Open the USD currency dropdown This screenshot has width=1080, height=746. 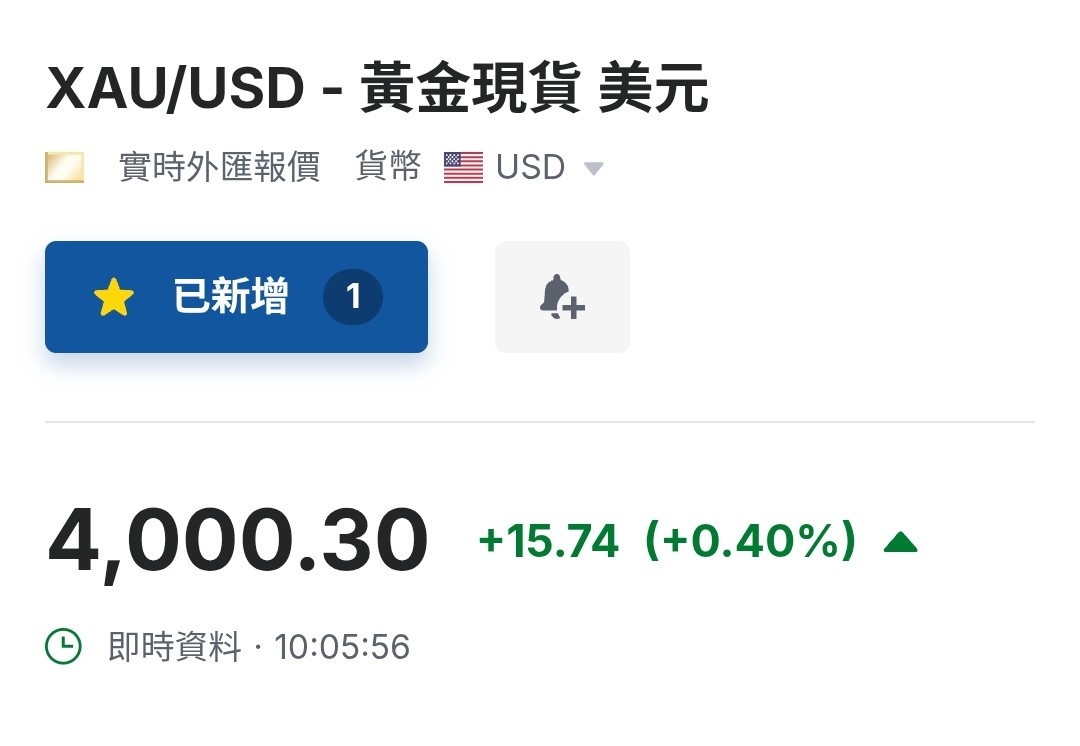tap(530, 168)
